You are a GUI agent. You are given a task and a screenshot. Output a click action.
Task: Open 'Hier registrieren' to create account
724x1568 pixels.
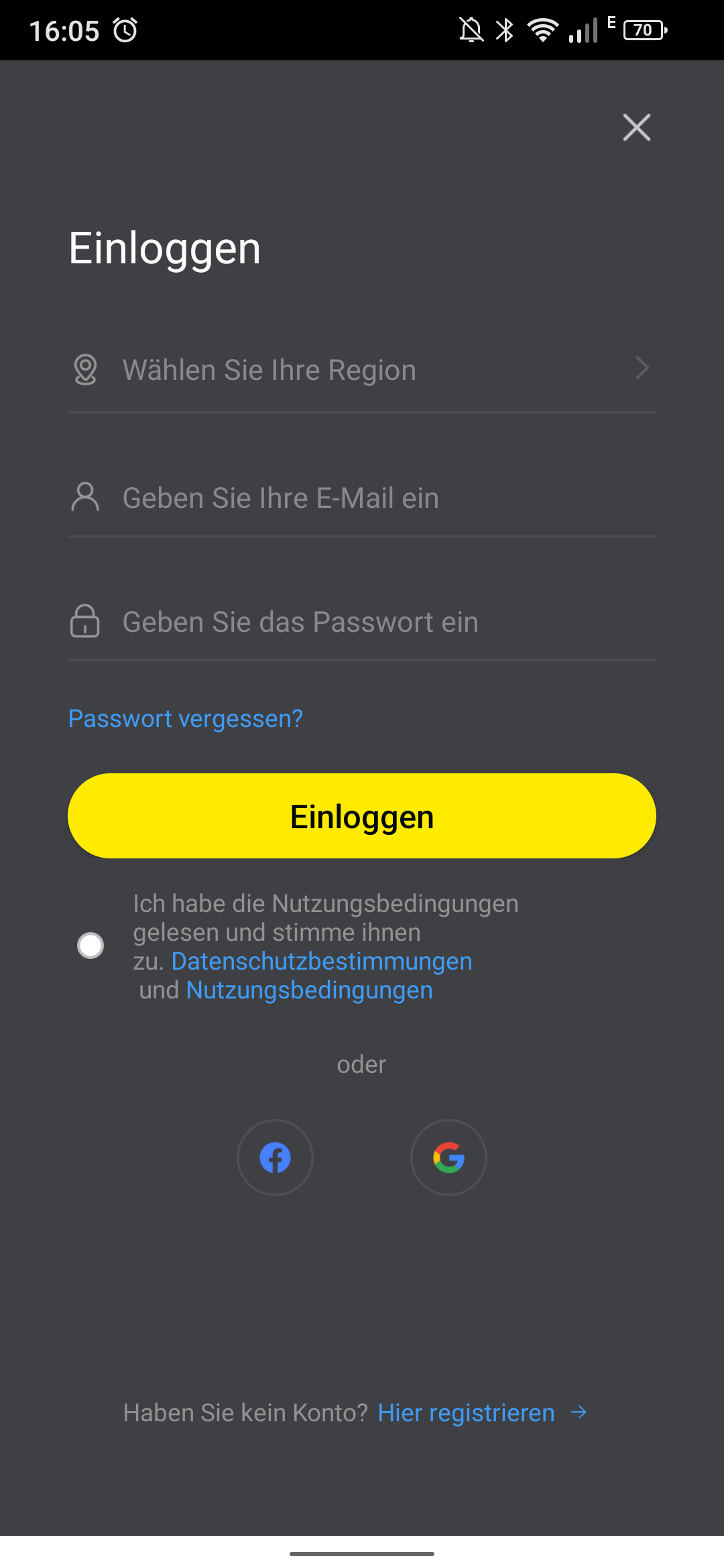tap(467, 1413)
